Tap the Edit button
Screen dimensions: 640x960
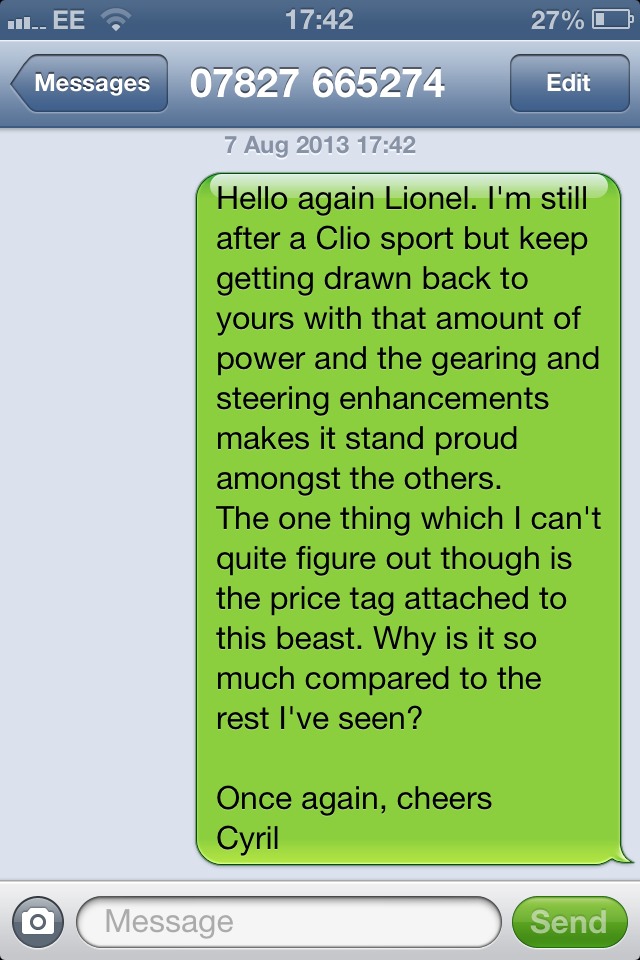pos(568,84)
